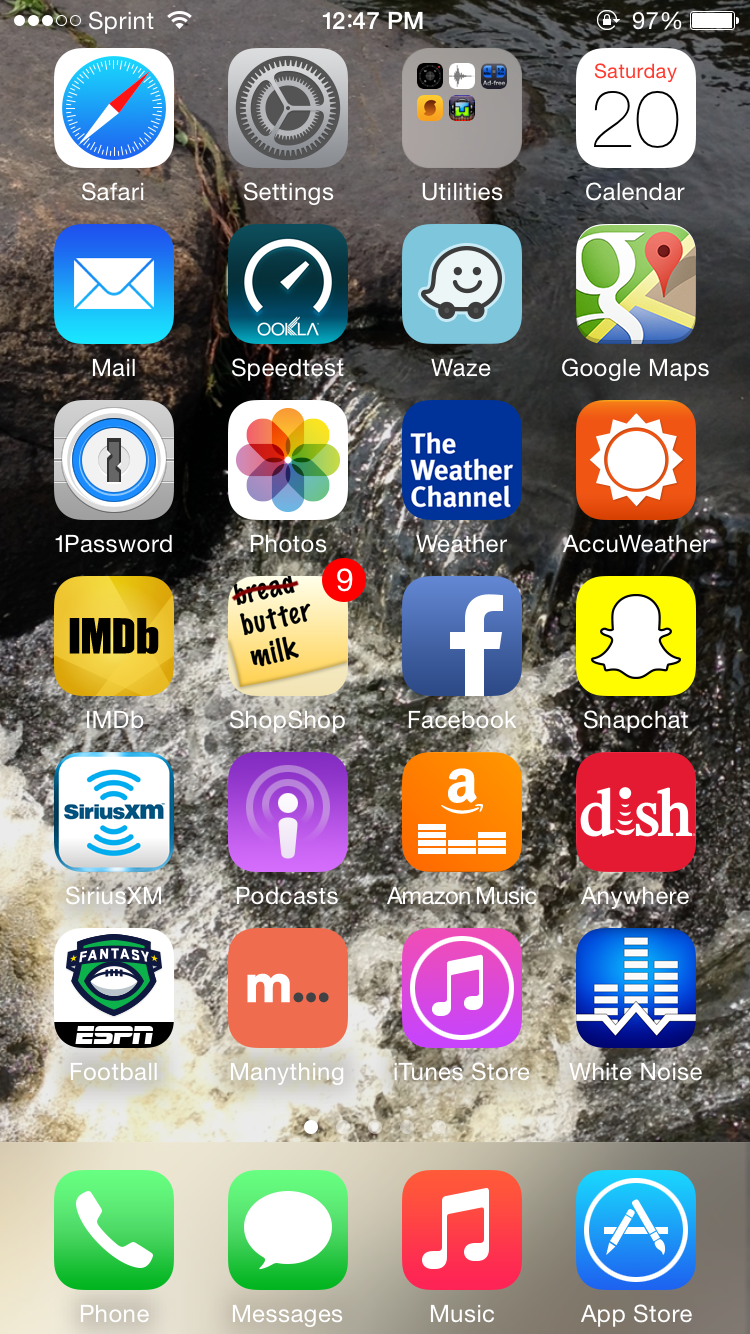View pictures in the Photos app

(288, 460)
